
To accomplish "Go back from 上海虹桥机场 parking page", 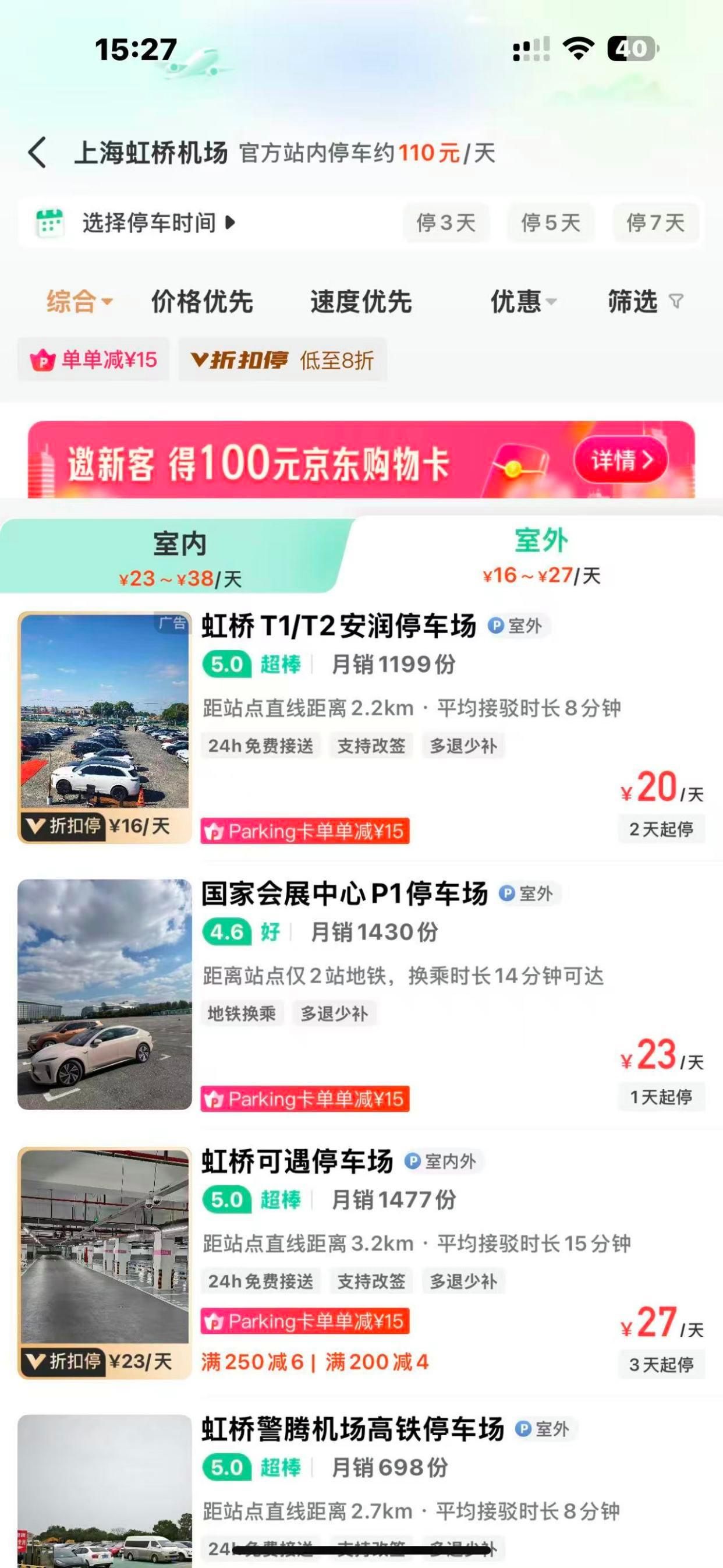I will pyautogui.click(x=38, y=152).
